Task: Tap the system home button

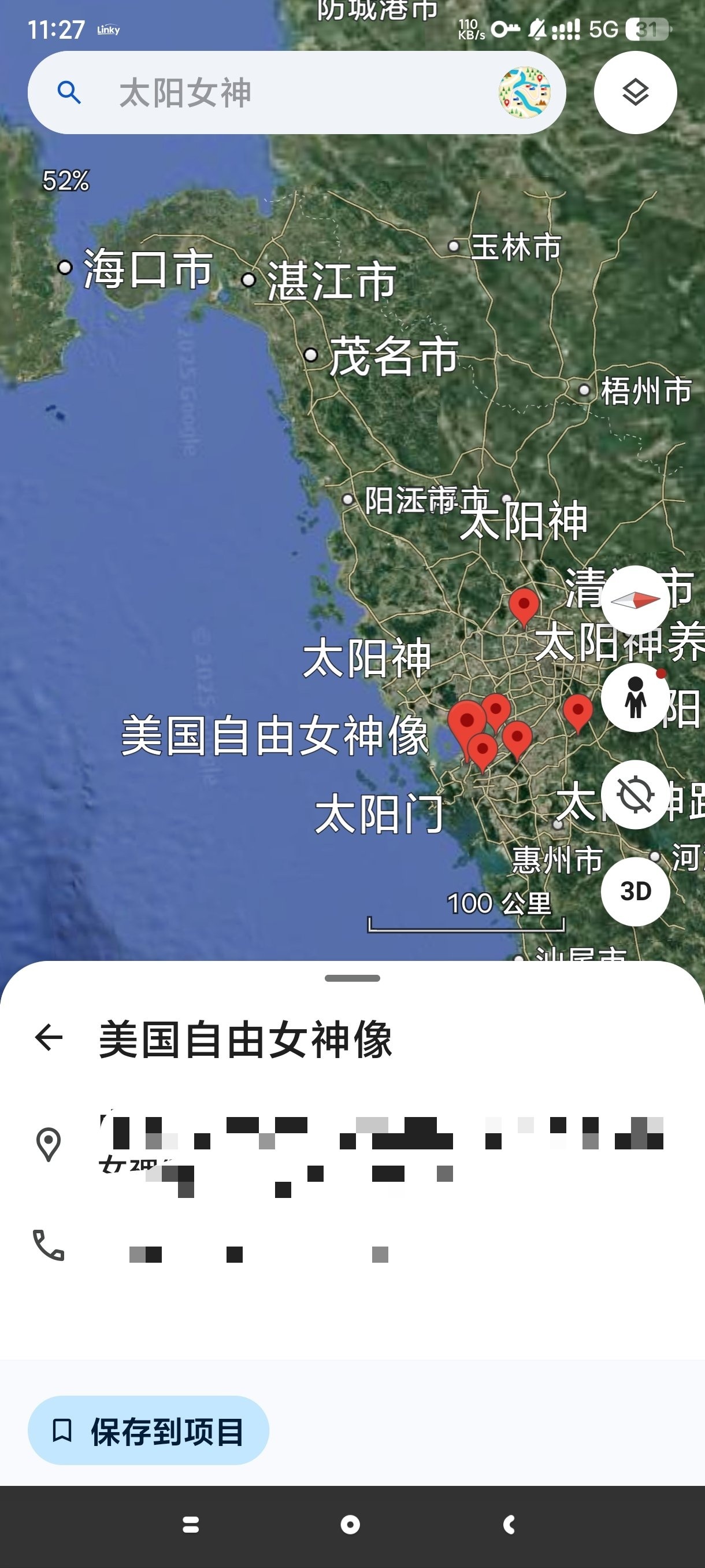Action: (350, 1524)
